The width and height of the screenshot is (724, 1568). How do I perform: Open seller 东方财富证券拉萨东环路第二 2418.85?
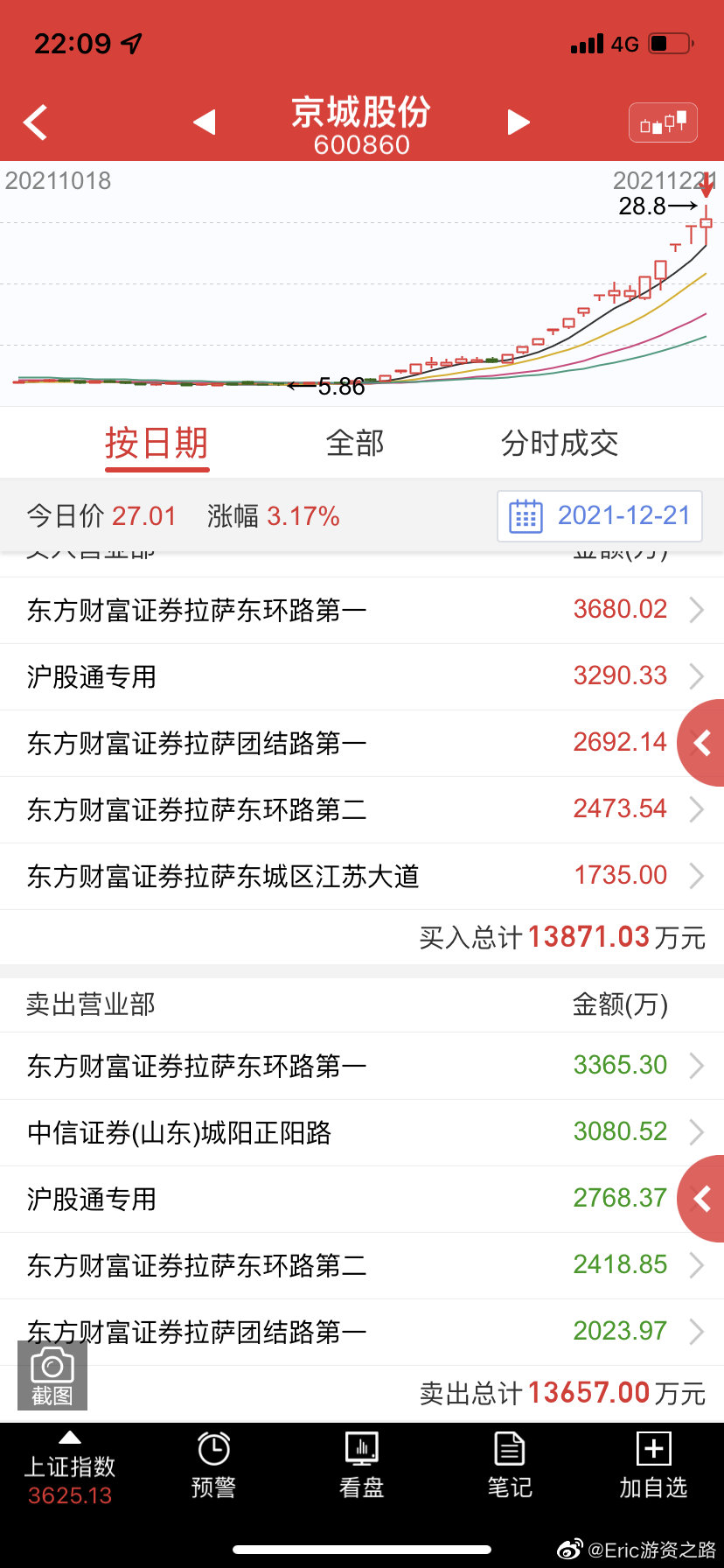point(362,1265)
